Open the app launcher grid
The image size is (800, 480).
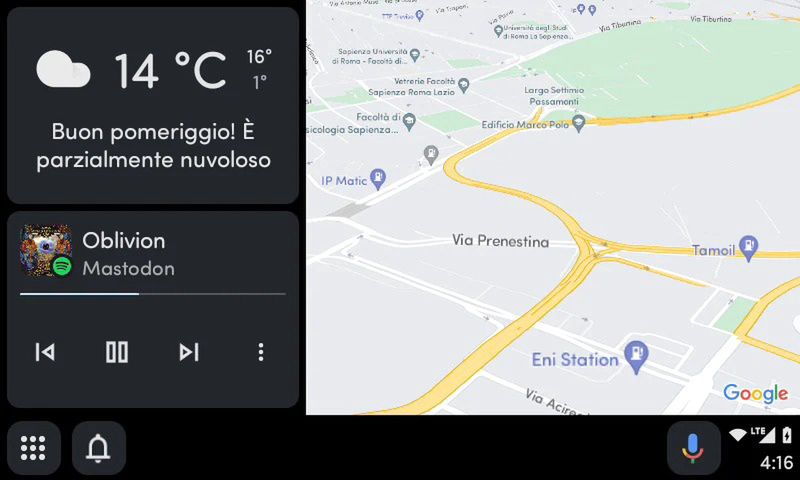coord(34,448)
